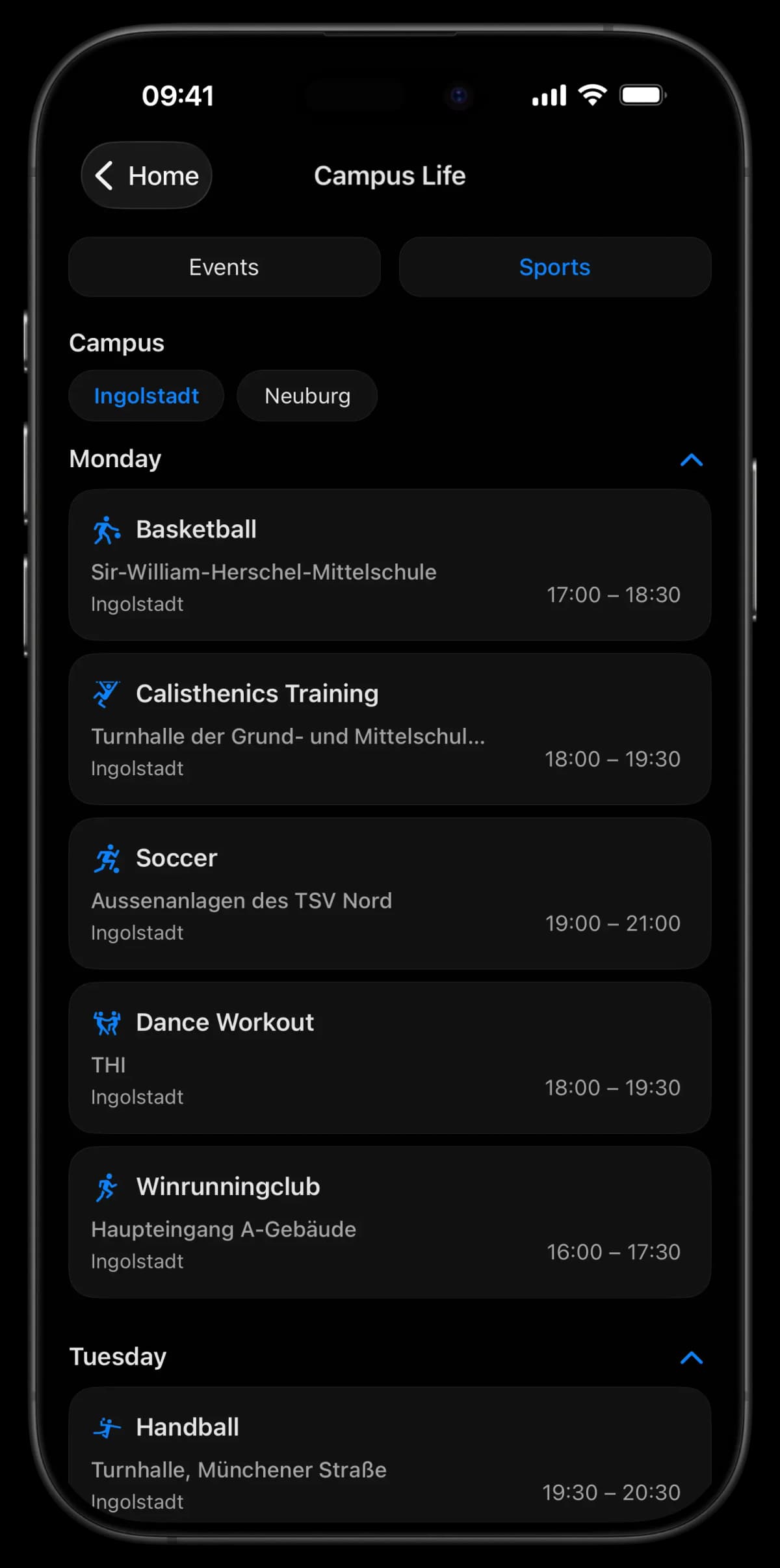
Task: Switch to the Events tab
Action: coord(224,267)
